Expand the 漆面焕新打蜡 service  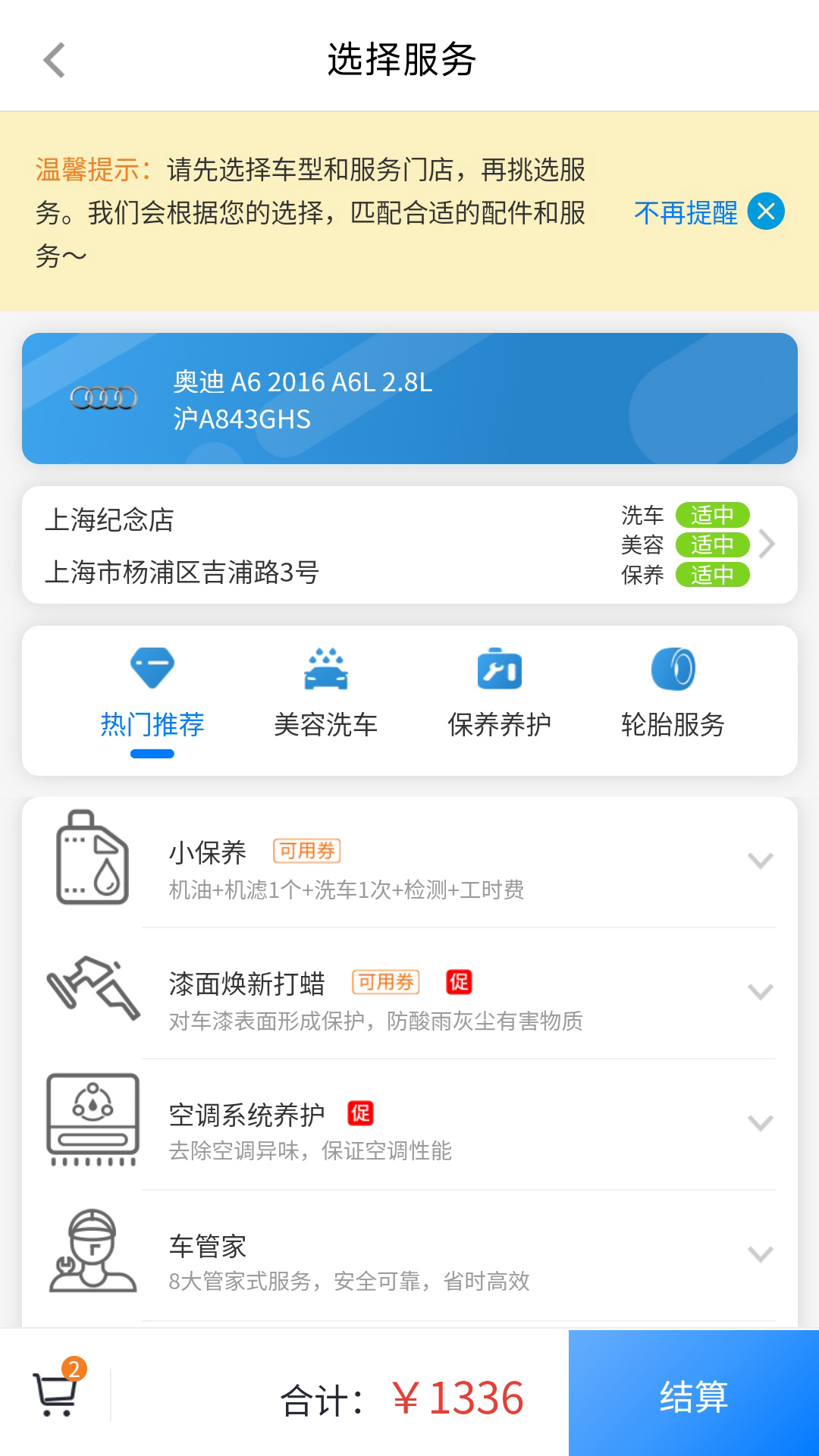click(760, 993)
